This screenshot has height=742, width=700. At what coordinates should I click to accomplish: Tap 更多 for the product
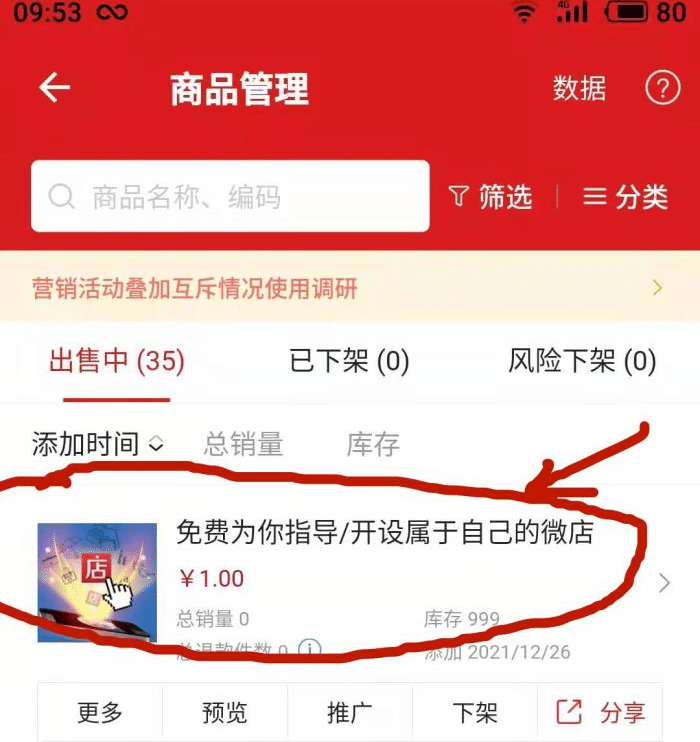(100, 713)
